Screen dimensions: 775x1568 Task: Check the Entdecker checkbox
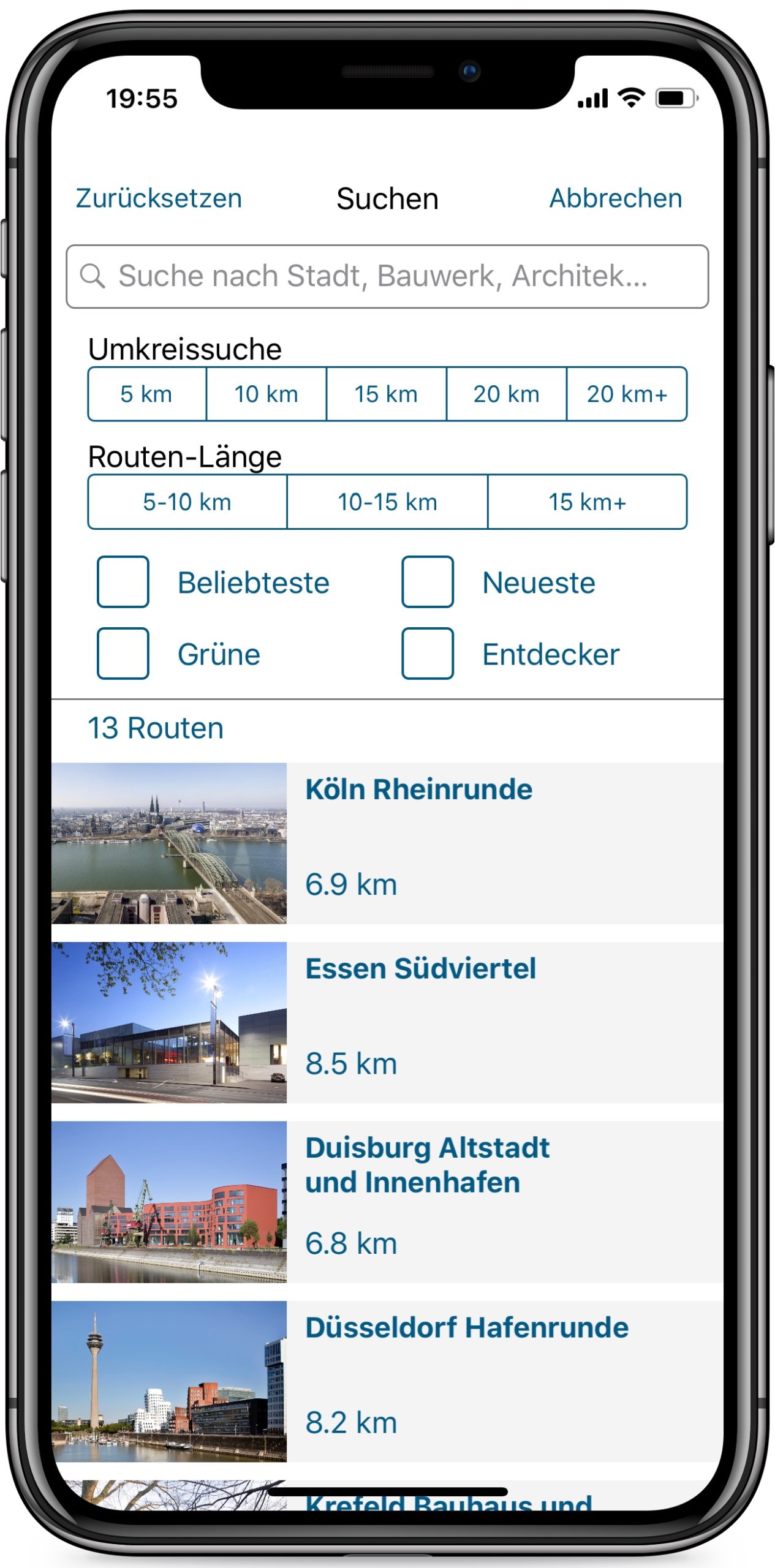[x=428, y=654]
